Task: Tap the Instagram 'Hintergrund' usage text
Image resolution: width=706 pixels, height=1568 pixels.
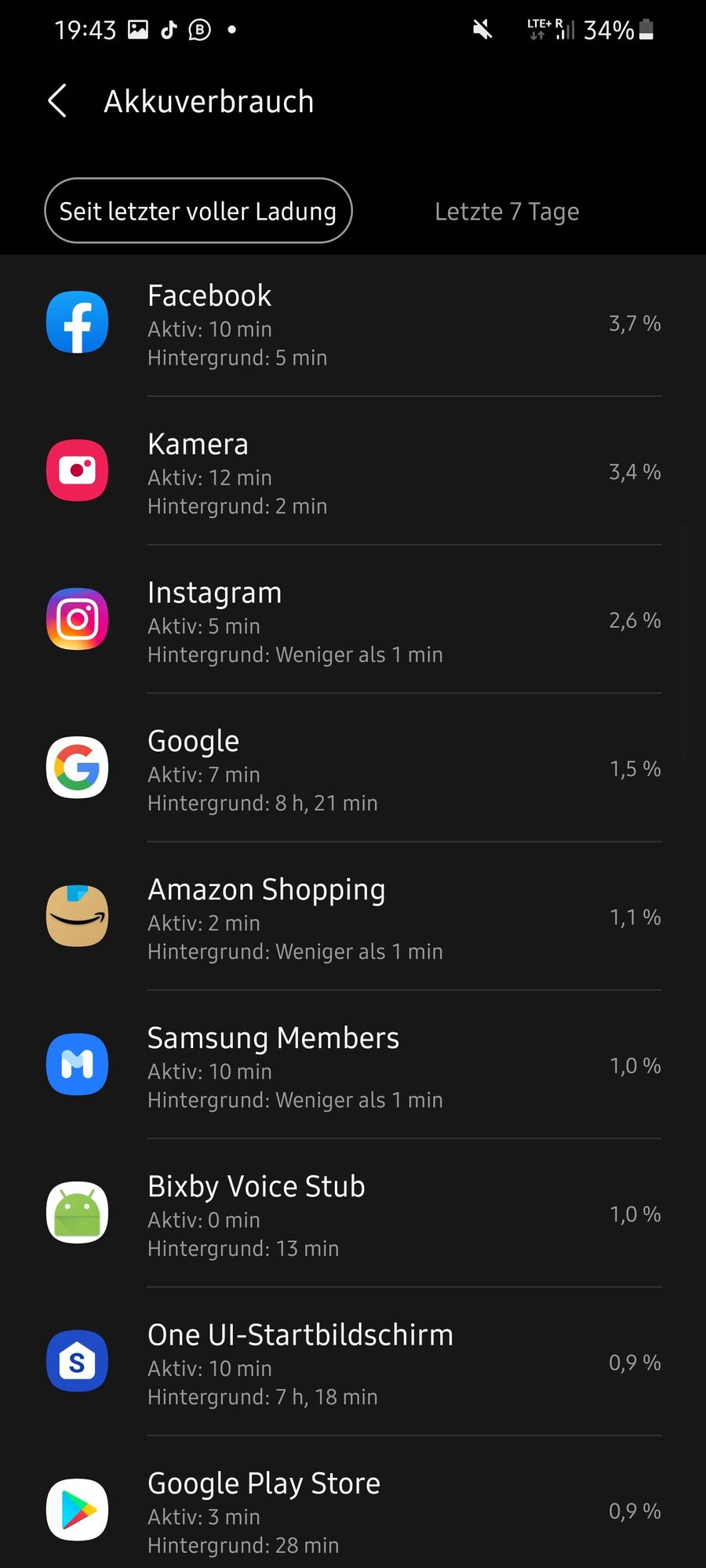Action: coord(295,654)
